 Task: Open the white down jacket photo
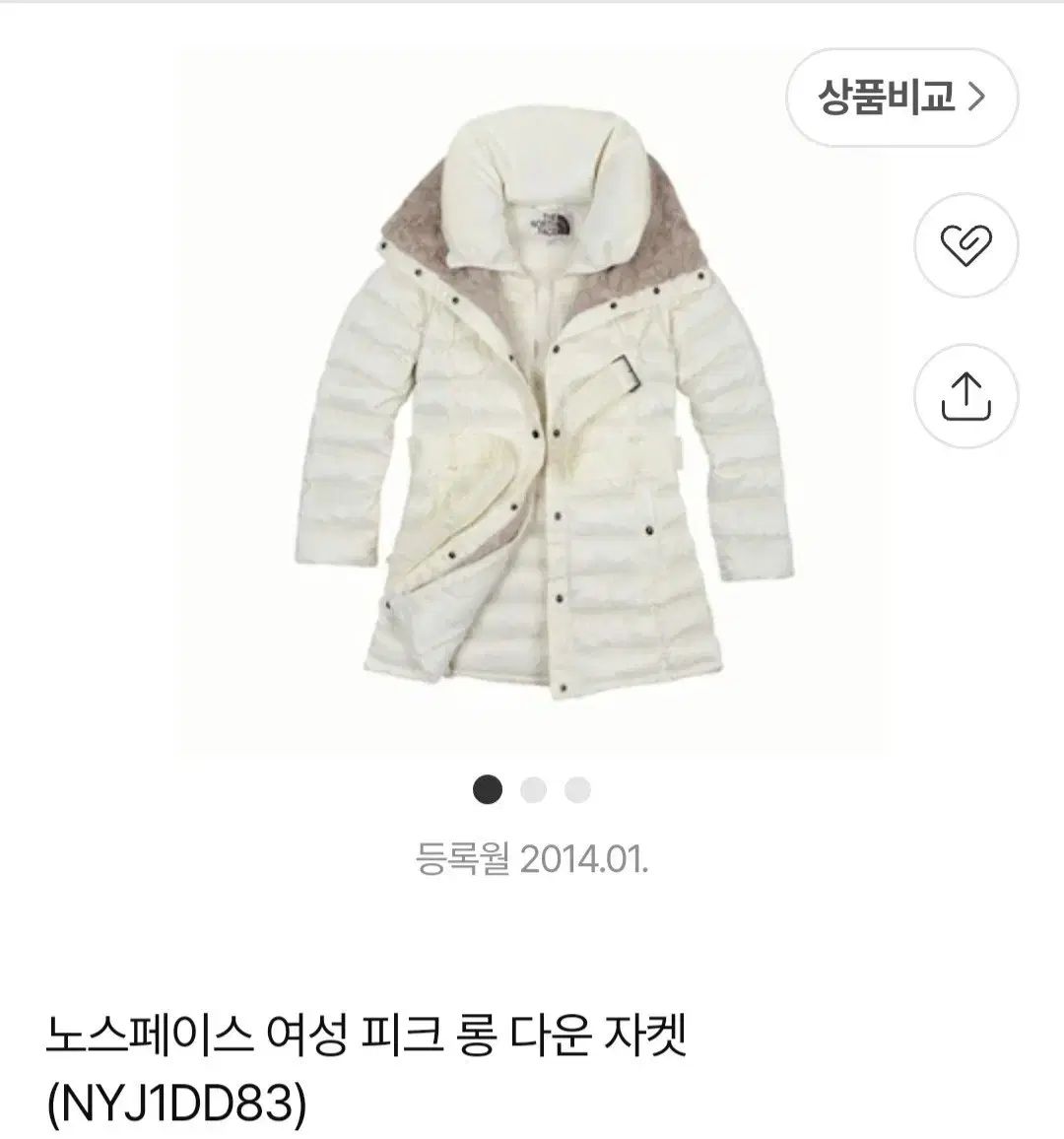[532, 404]
